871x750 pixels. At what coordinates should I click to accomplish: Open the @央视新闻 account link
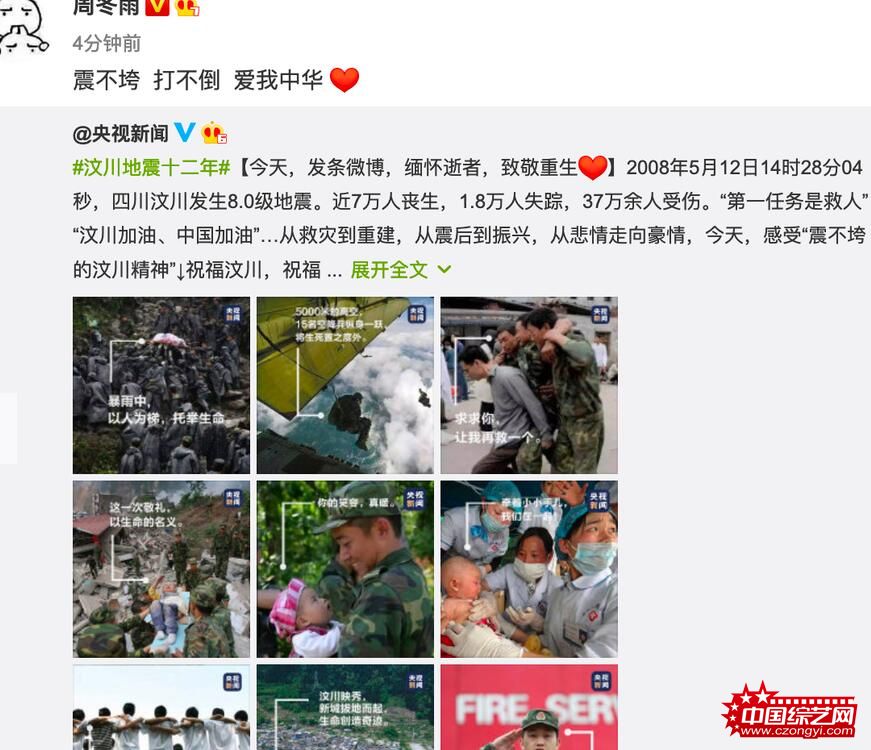tap(121, 133)
